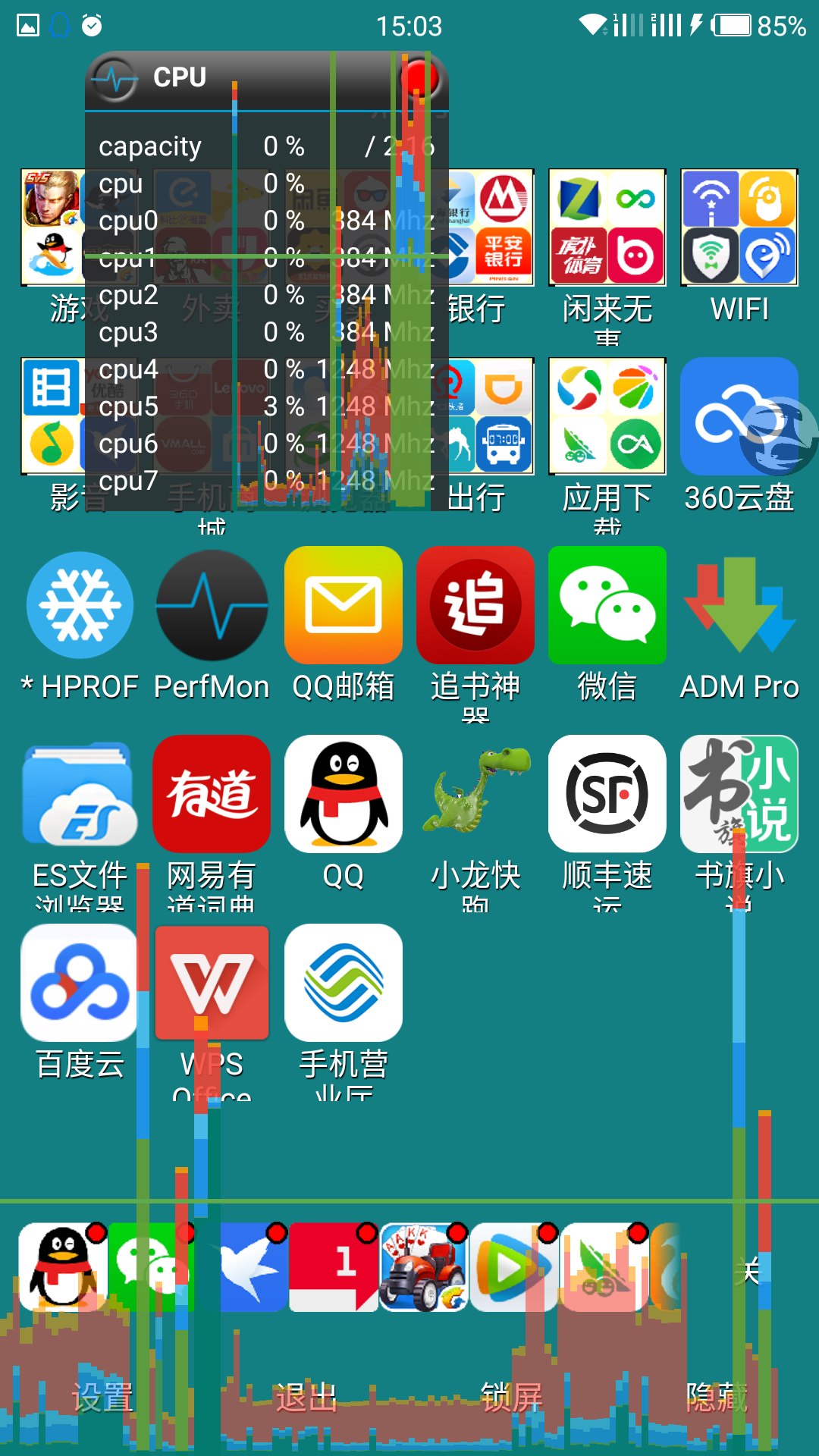819x1456 pixels.
Task: Open WPS Office
Action: [212, 983]
